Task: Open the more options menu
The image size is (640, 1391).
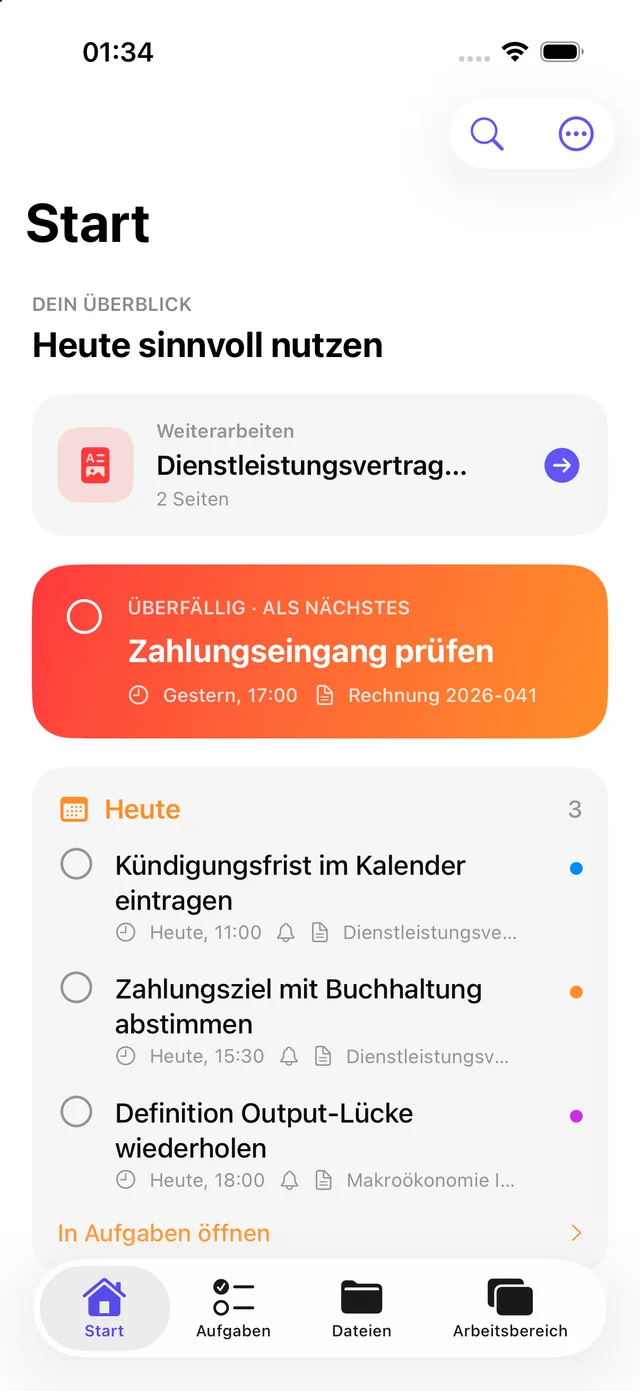Action: [x=576, y=134]
